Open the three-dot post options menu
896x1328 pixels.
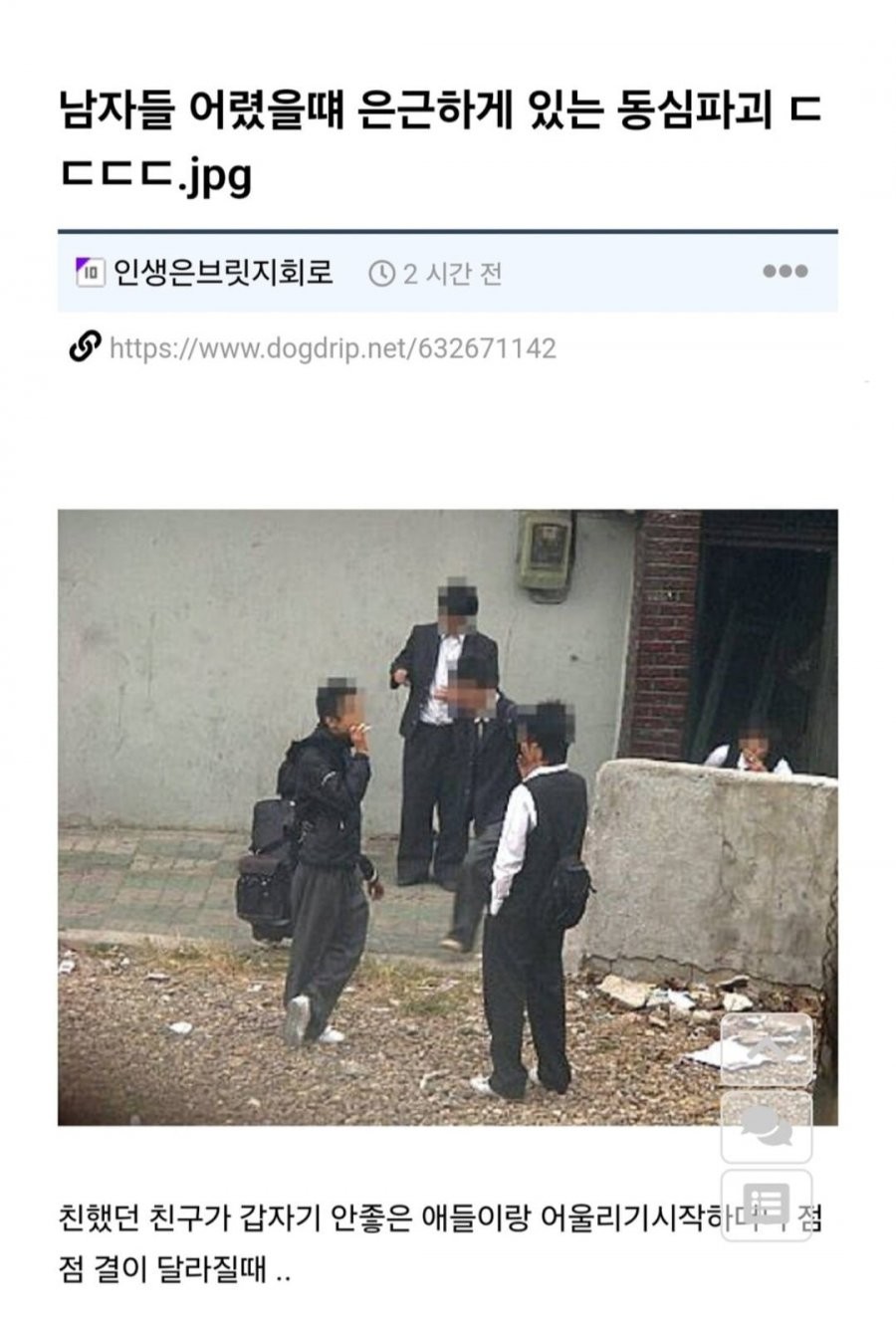point(784,272)
